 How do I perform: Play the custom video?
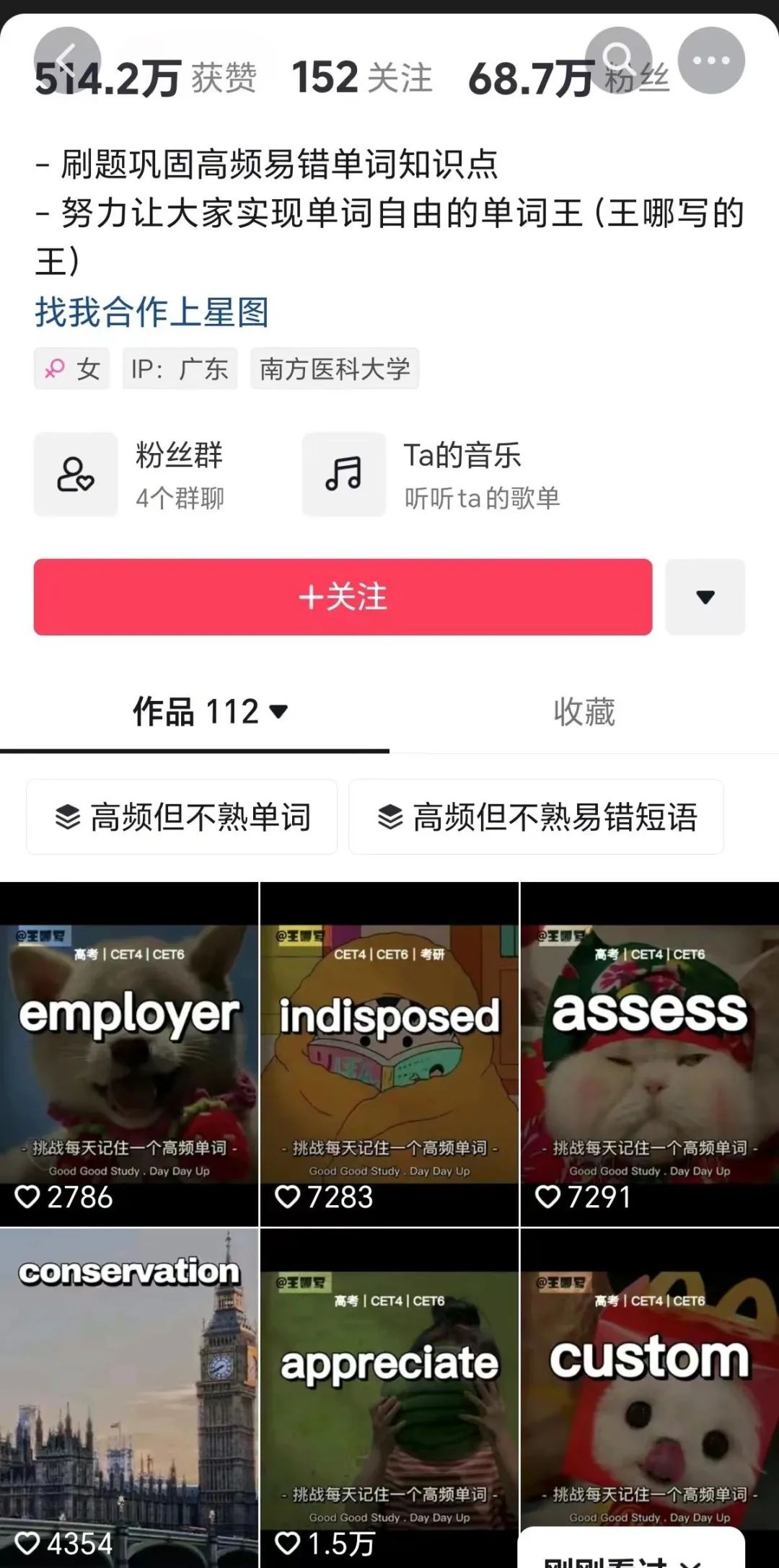649,1385
